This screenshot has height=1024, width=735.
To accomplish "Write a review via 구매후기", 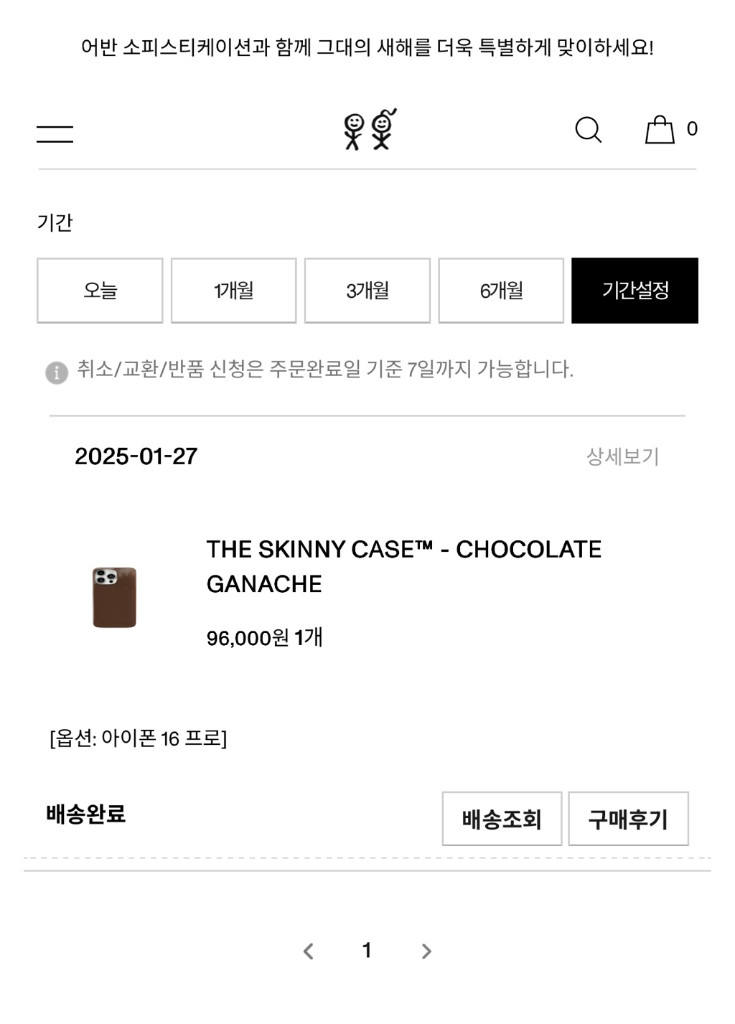I will [628, 819].
